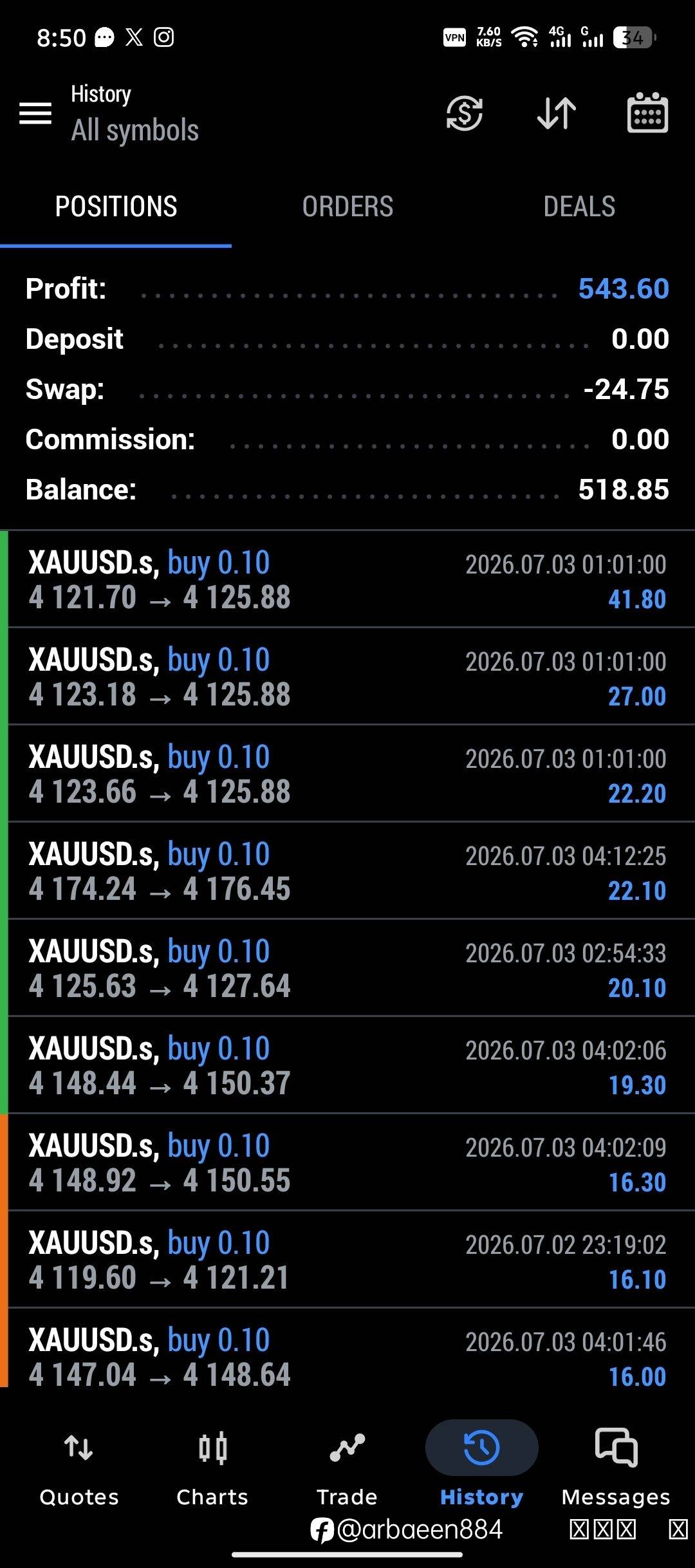Switch to the DEALS tab
The width and height of the screenshot is (695, 1568).
[x=579, y=207]
